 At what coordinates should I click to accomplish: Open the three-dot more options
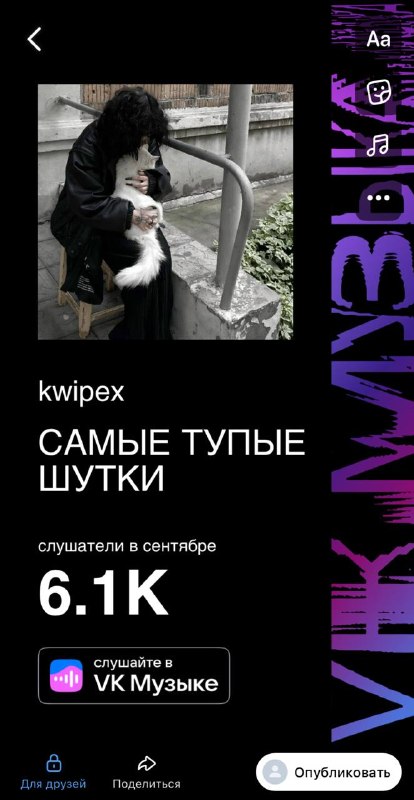coord(378,198)
